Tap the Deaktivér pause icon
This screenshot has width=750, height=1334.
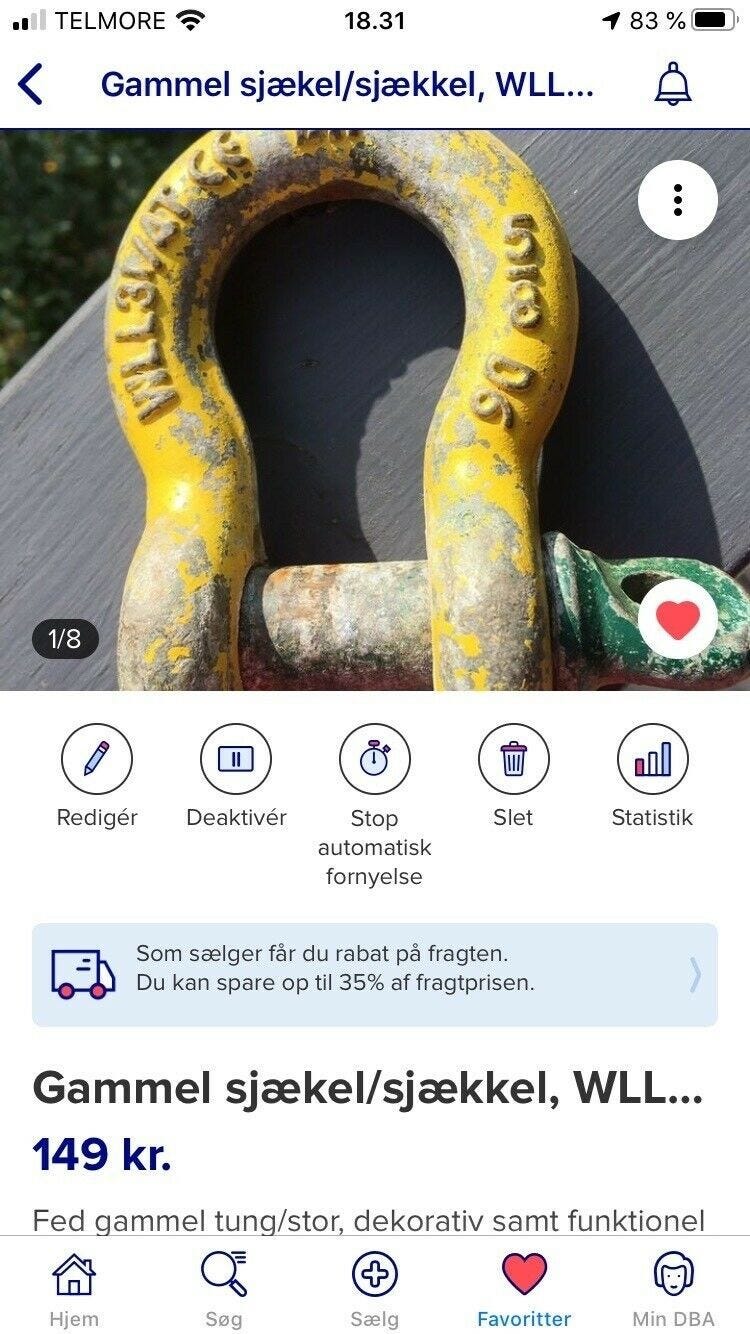click(236, 759)
